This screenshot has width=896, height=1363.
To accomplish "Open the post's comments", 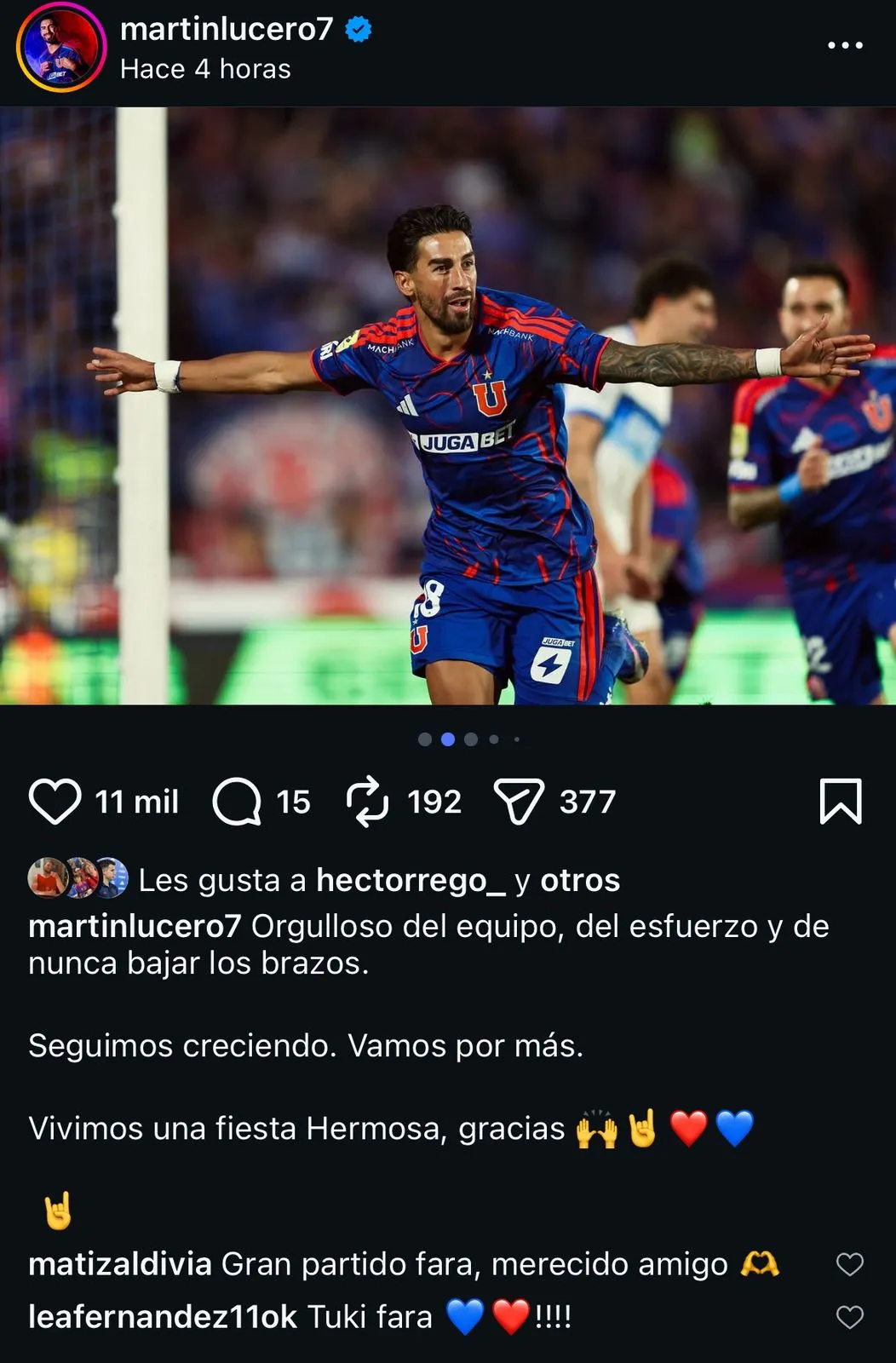I will click(x=237, y=802).
